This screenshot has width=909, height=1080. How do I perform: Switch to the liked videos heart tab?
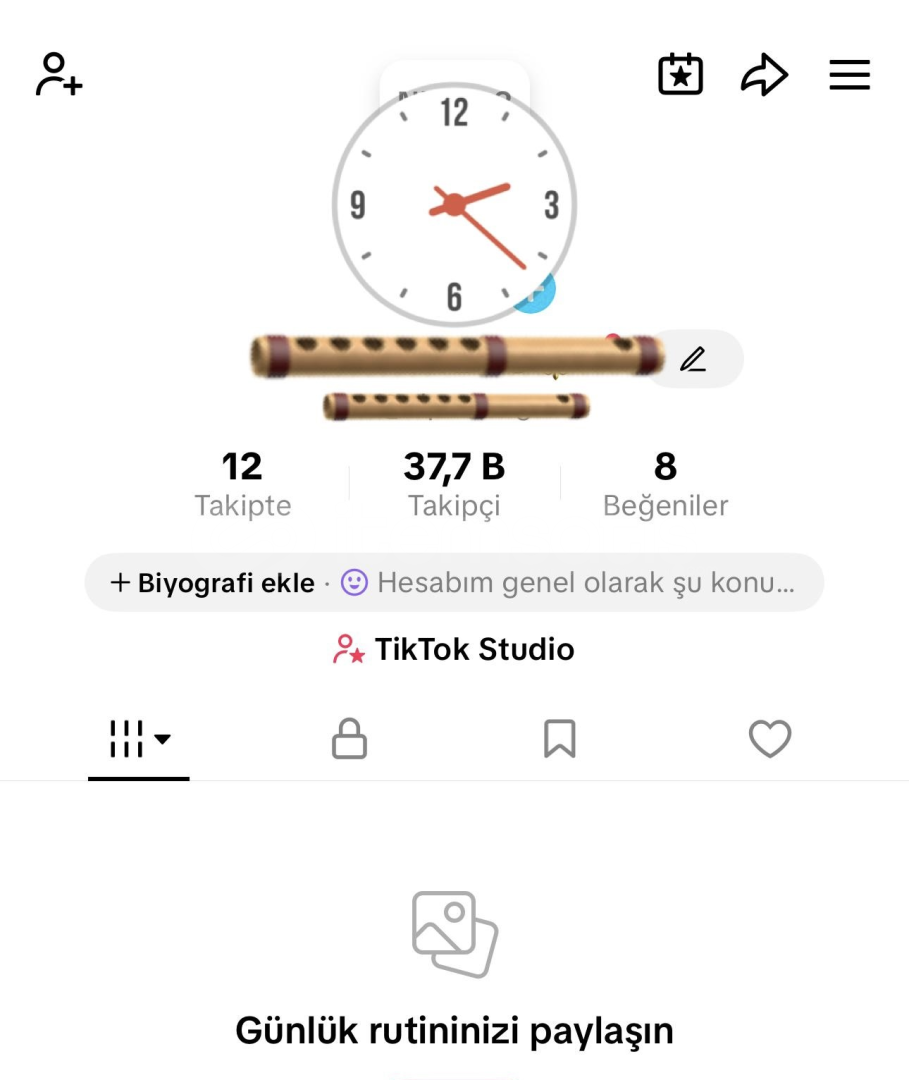770,740
